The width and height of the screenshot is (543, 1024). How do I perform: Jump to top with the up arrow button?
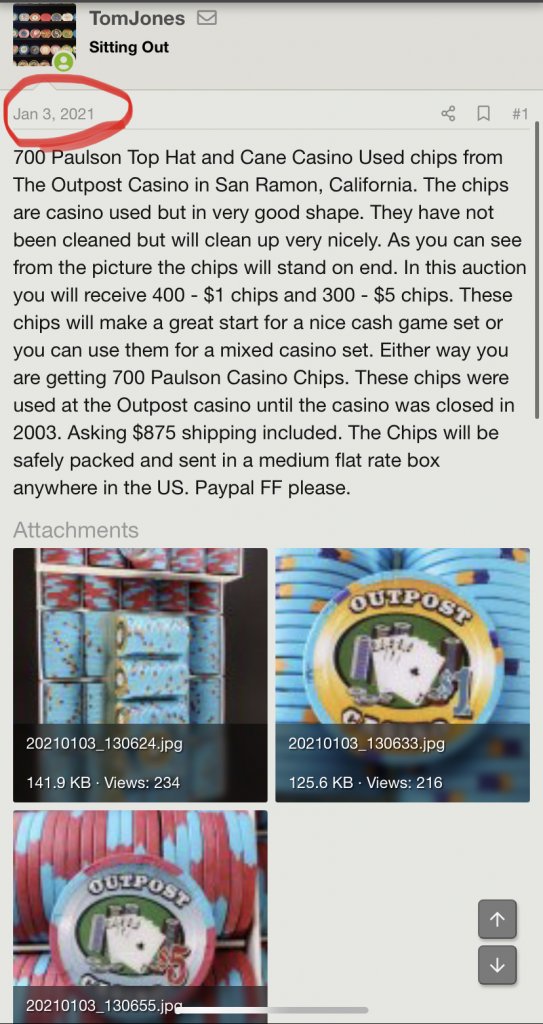pos(497,919)
